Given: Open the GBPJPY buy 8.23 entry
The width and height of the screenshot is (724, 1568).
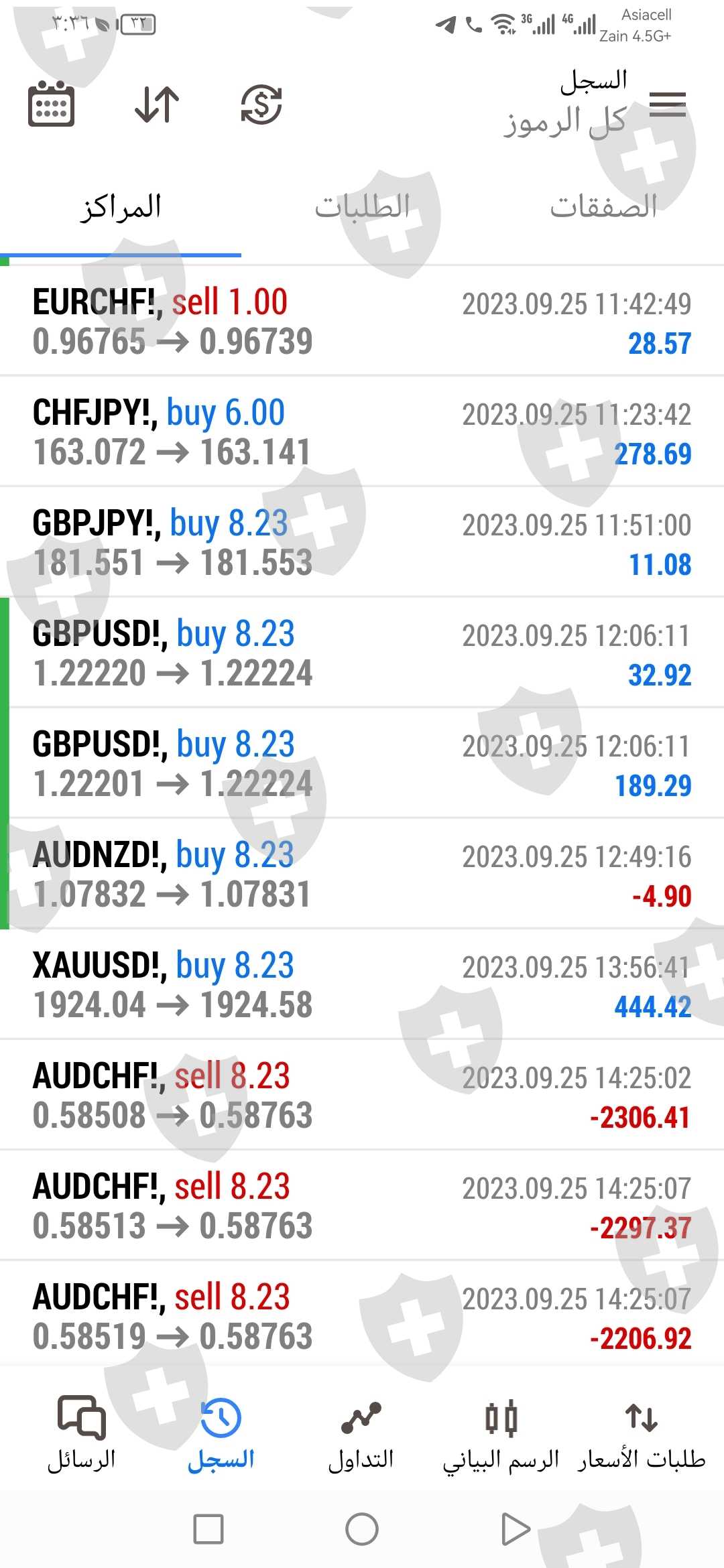Looking at the screenshot, I should [362, 543].
